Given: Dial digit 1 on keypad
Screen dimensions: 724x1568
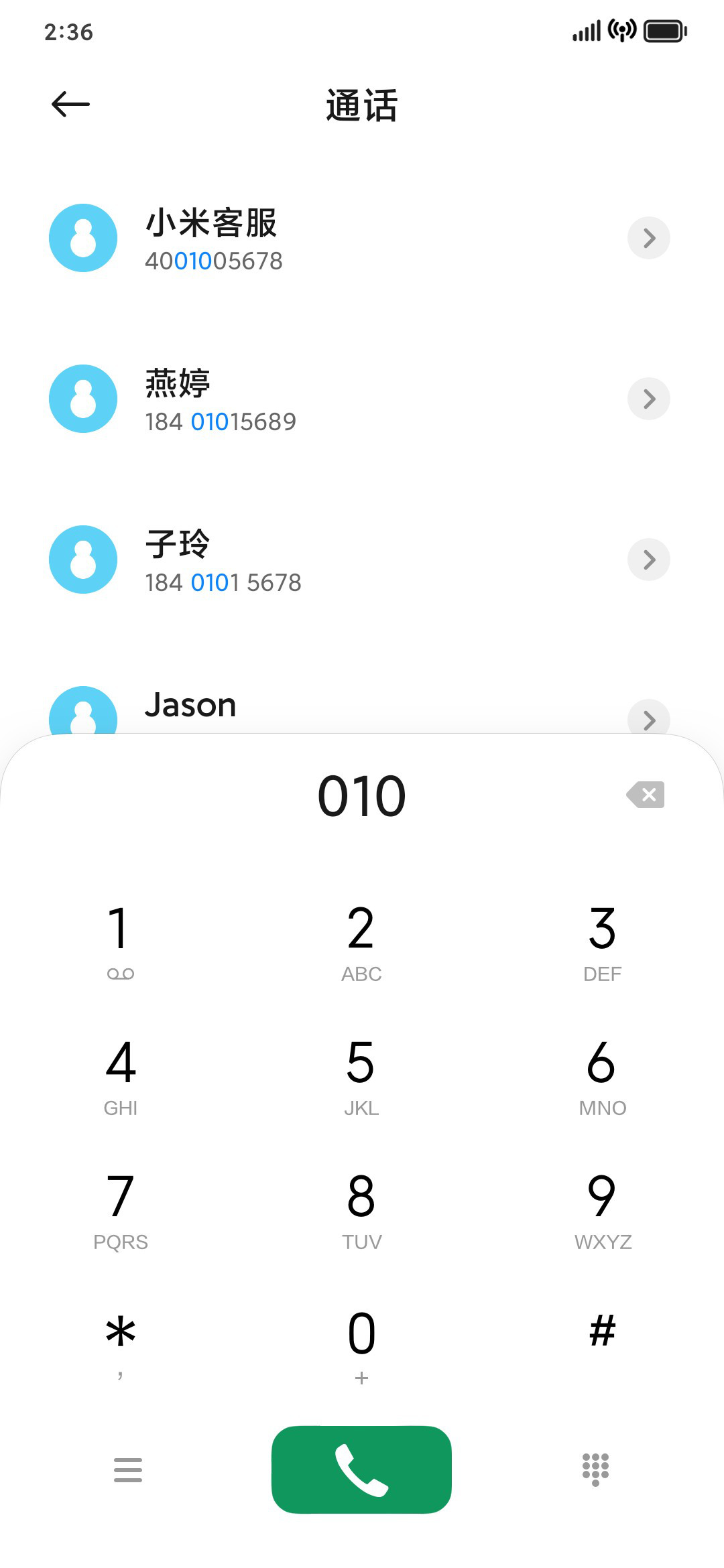Looking at the screenshot, I should (121, 941).
